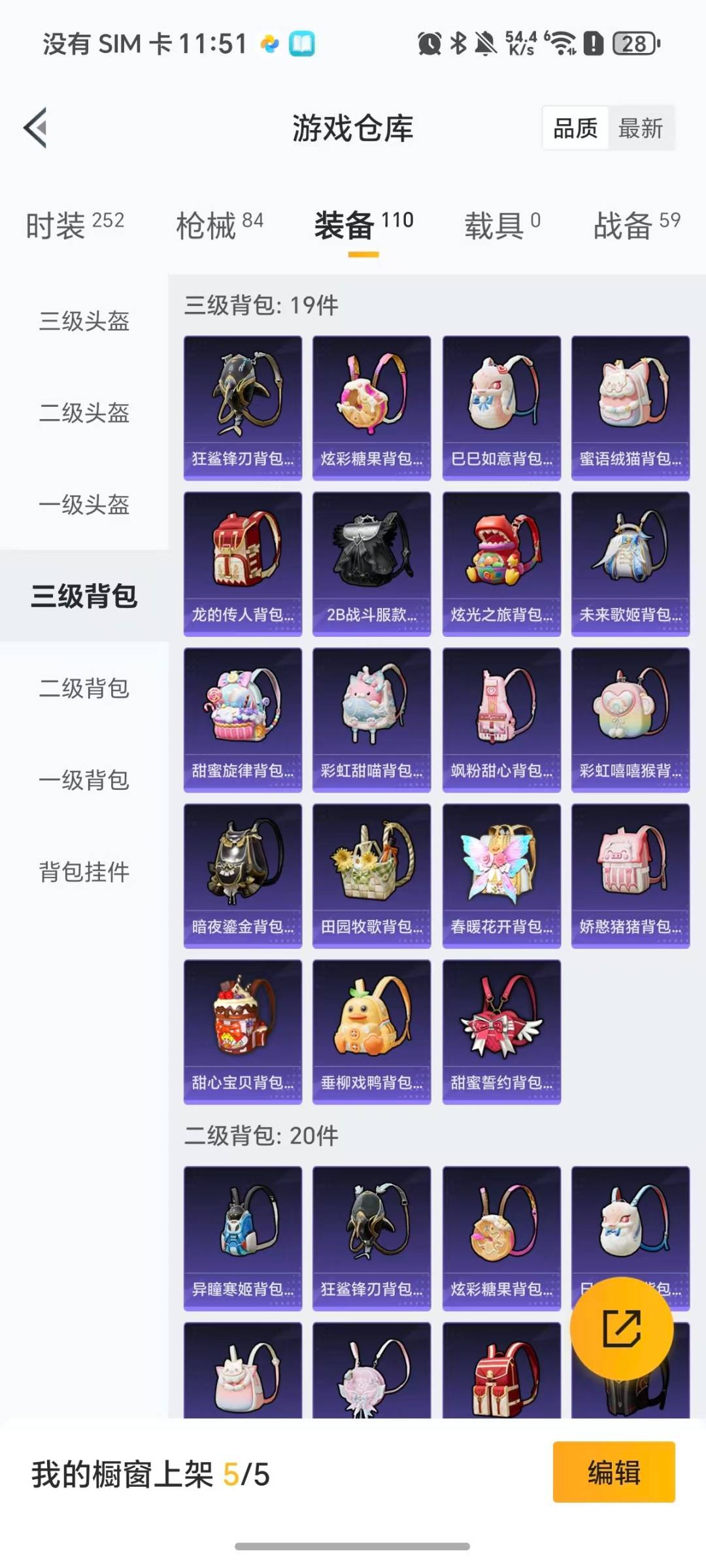Switch sorting to 最新 newest mode
This screenshot has width=706, height=1568.
[x=641, y=128]
